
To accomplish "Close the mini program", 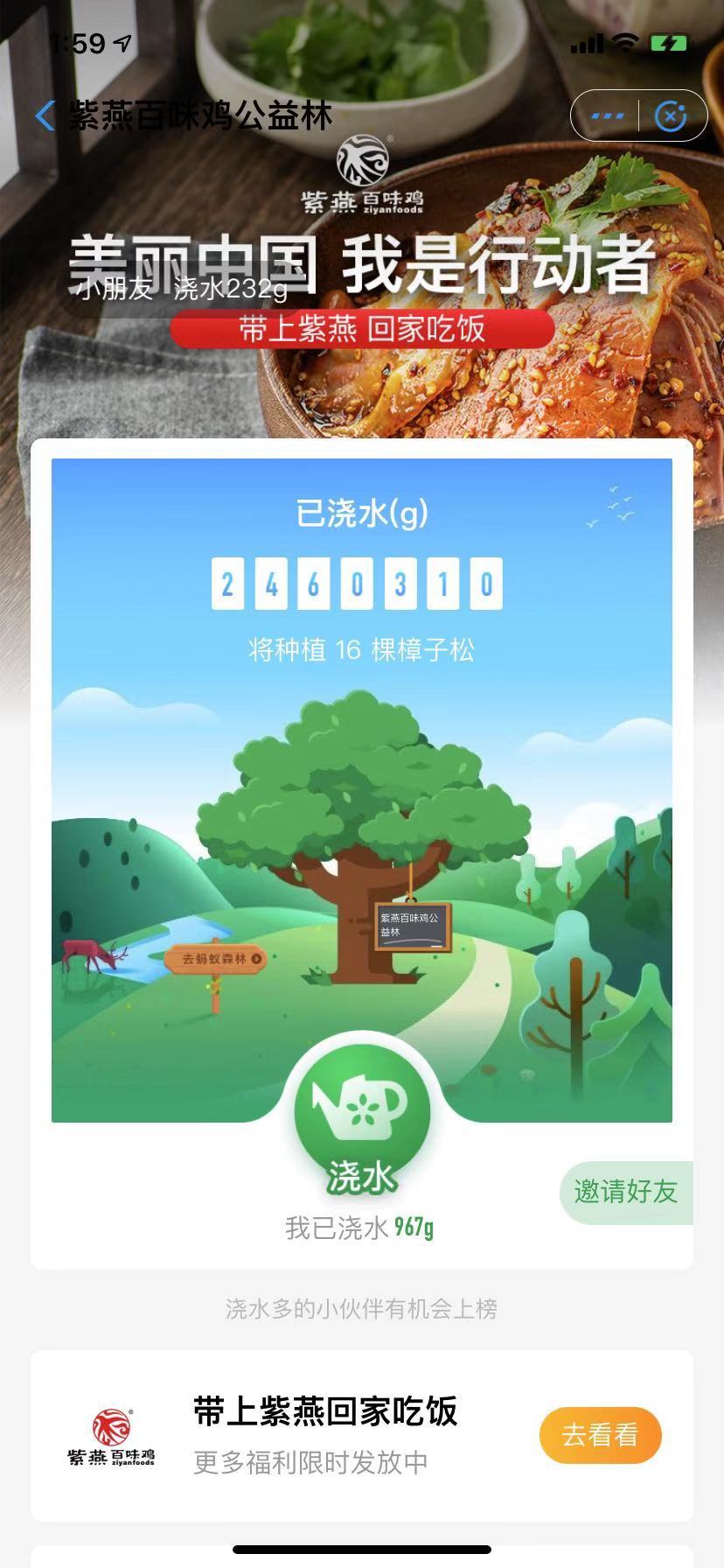I will click(671, 115).
